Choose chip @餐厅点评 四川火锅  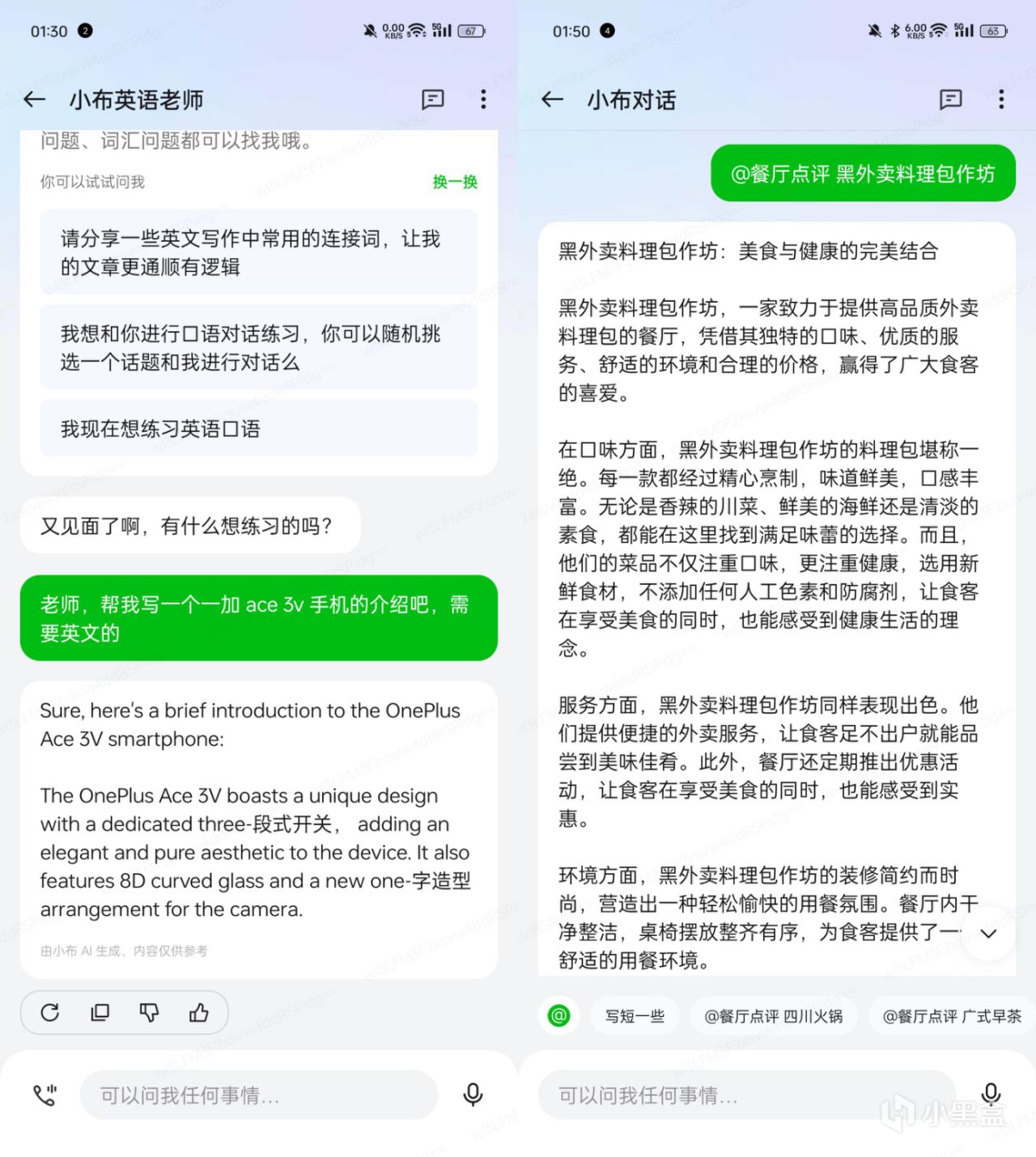[774, 1016]
